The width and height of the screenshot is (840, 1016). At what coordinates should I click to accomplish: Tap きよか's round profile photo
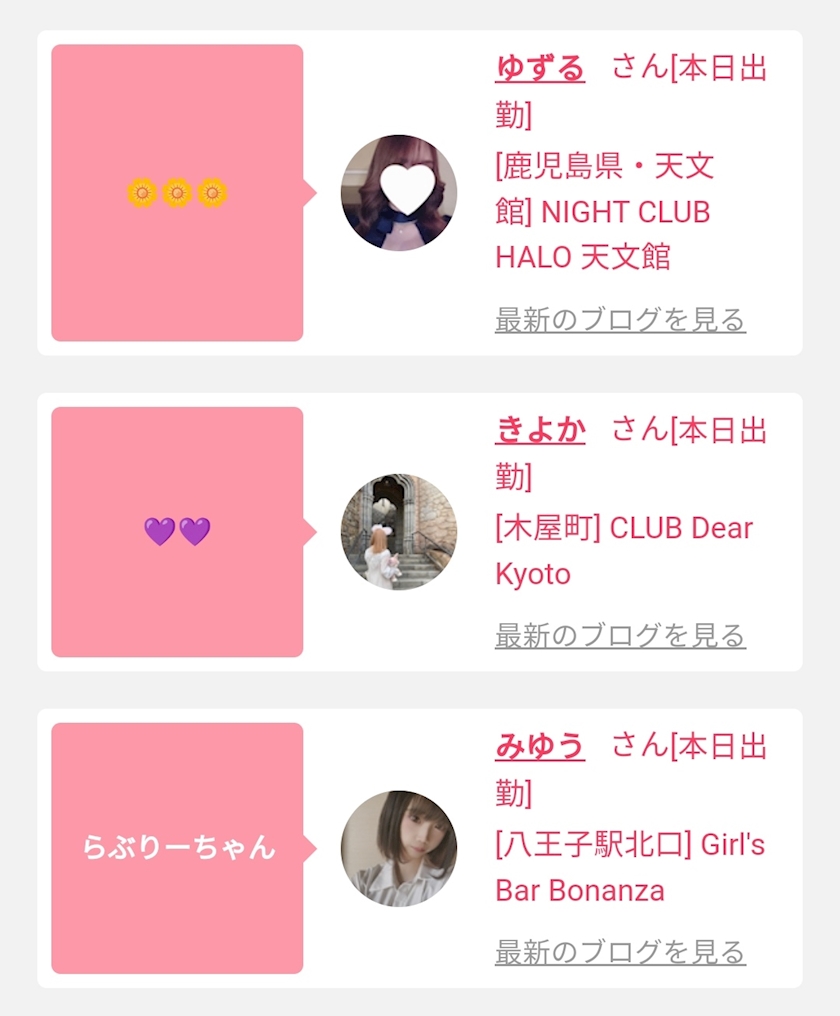399,532
